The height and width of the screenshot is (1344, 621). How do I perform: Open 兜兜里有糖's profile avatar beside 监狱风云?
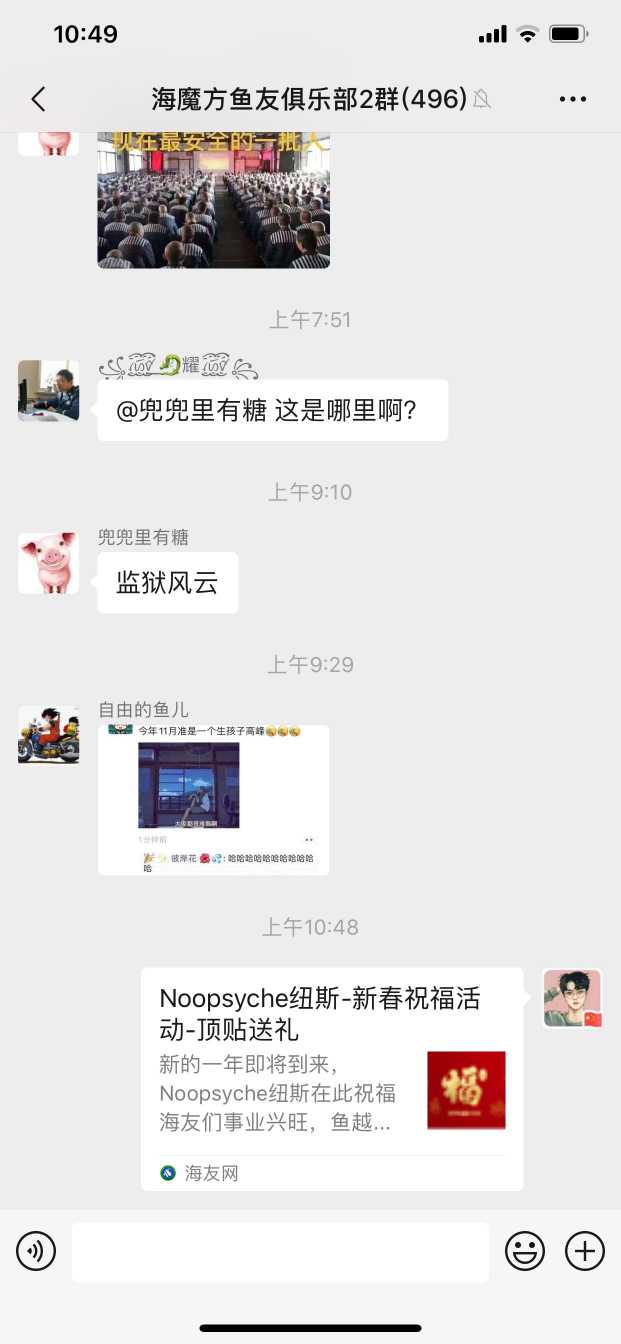click(48, 563)
